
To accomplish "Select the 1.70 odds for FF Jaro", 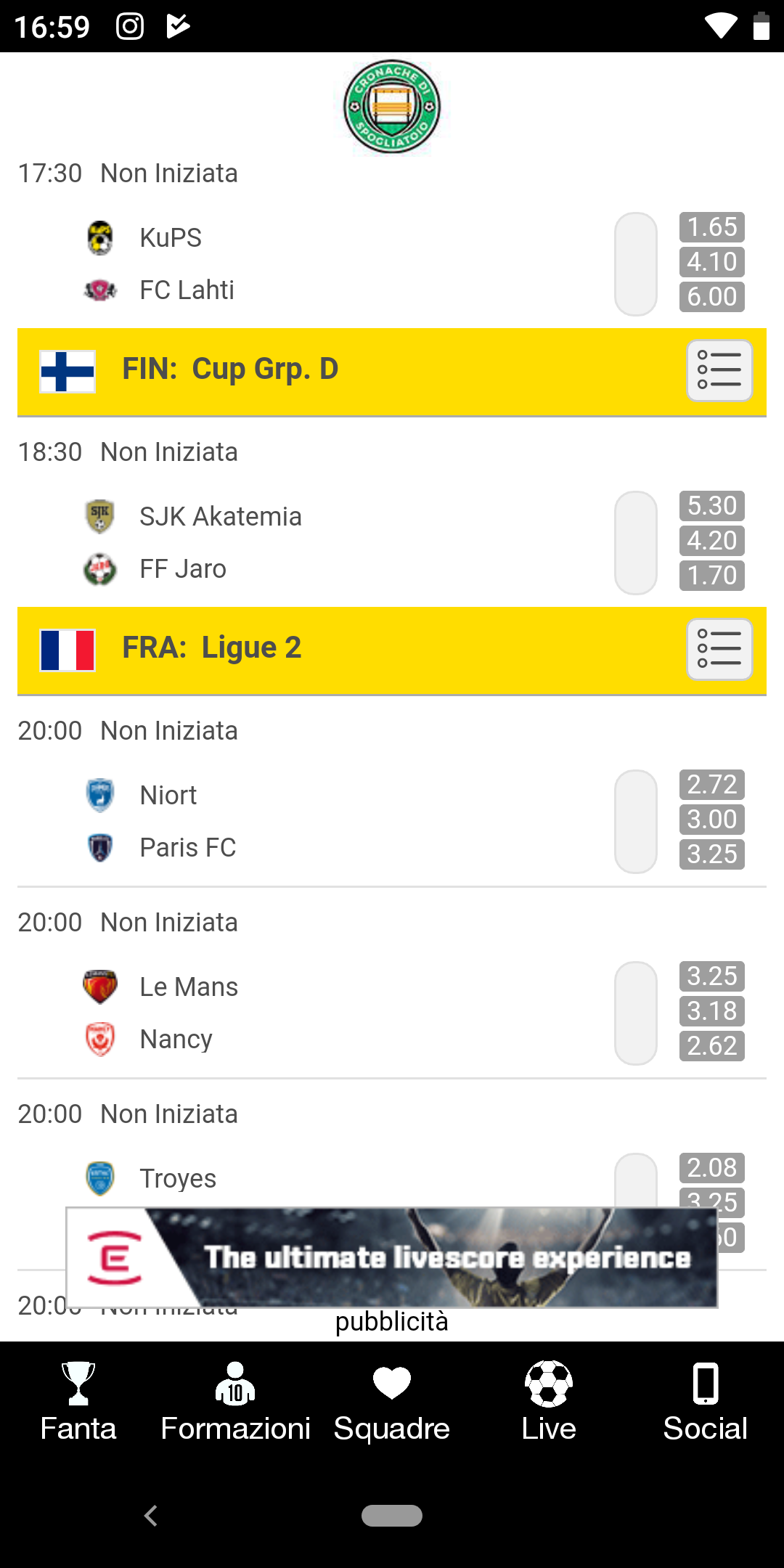I will [x=712, y=576].
